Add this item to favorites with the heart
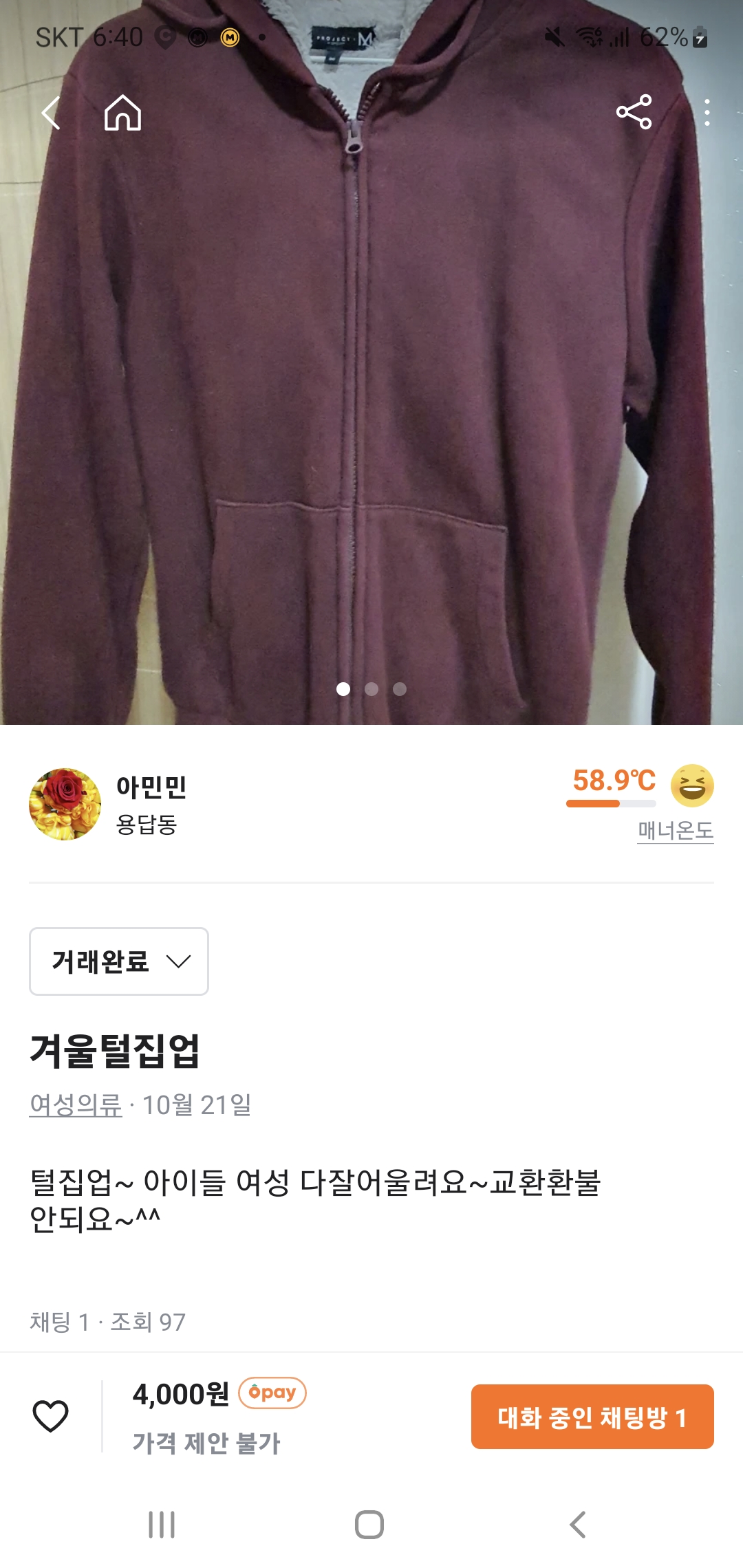Image resolution: width=743 pixels, height=1568 pixels. point(51,1416)
